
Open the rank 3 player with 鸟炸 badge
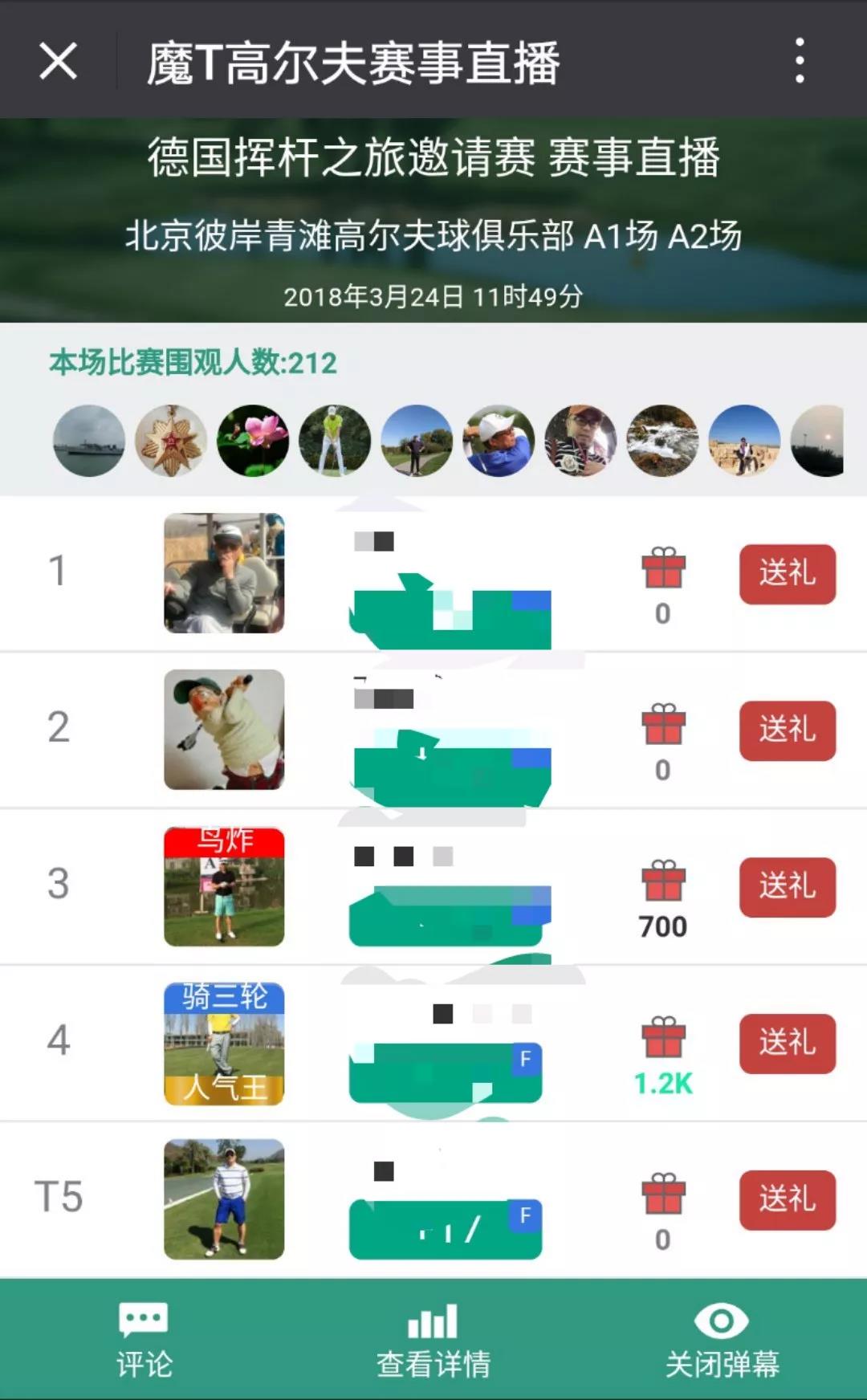coord(224,886)
